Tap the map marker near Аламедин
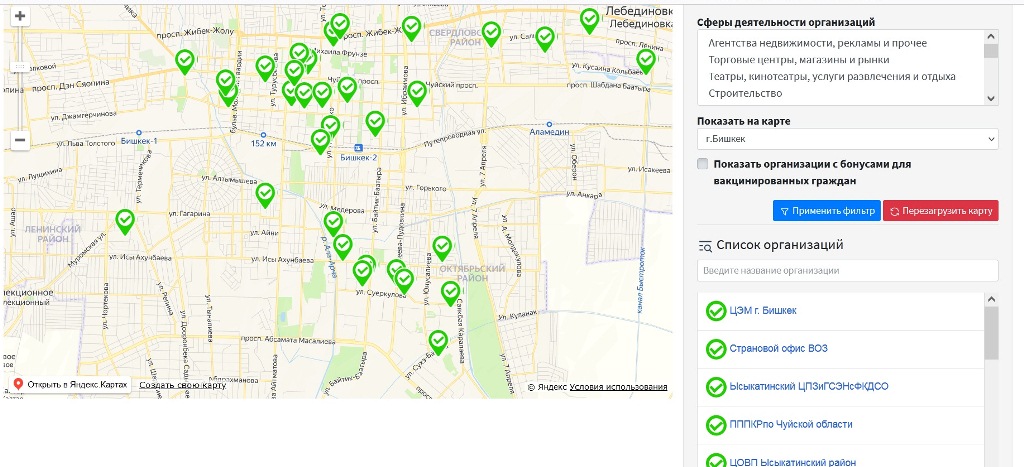The image size is (1024, 467). tap(646, 60)
